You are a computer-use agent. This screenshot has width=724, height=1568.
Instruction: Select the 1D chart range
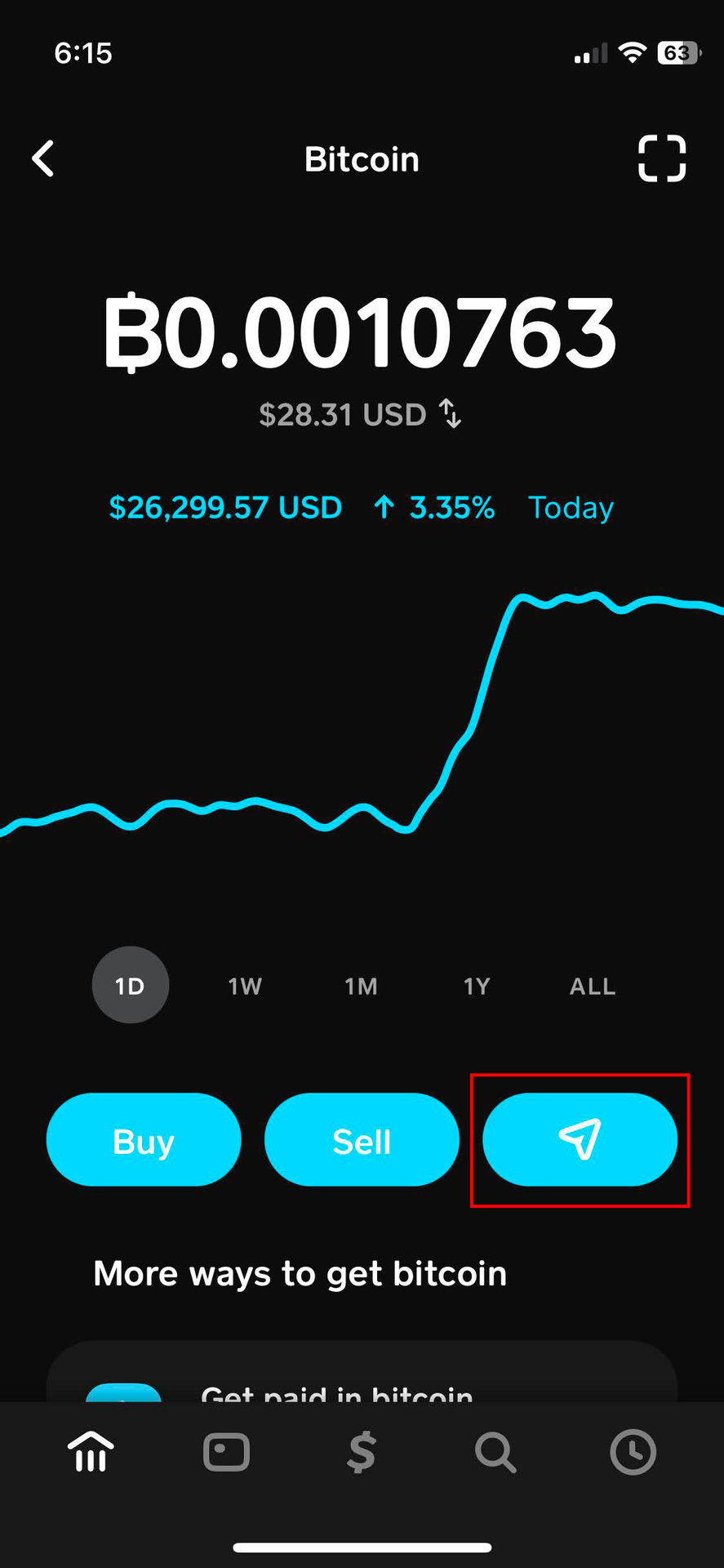click(x=131, y=985)
